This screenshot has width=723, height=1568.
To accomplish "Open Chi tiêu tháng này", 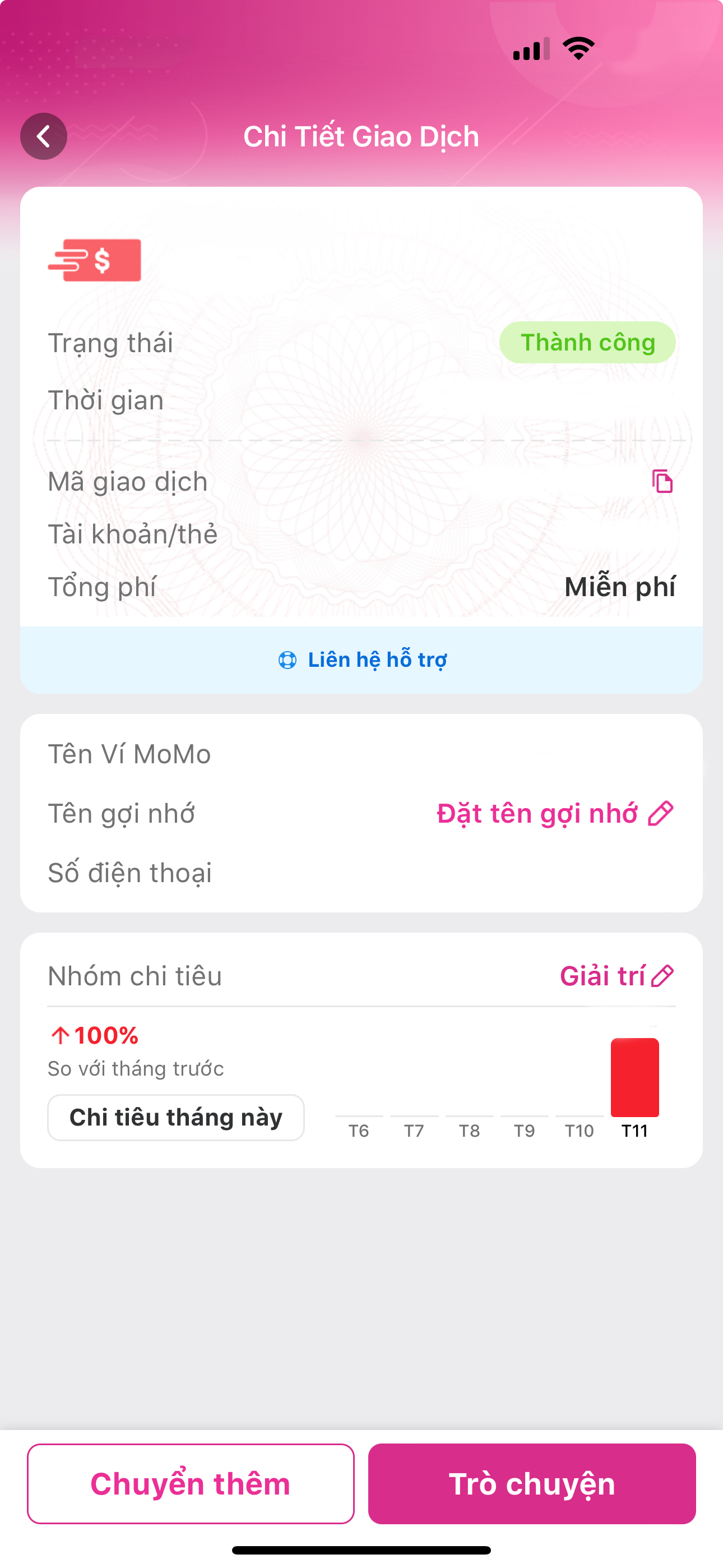I will pyautogui.click(x=176, y=1118).
